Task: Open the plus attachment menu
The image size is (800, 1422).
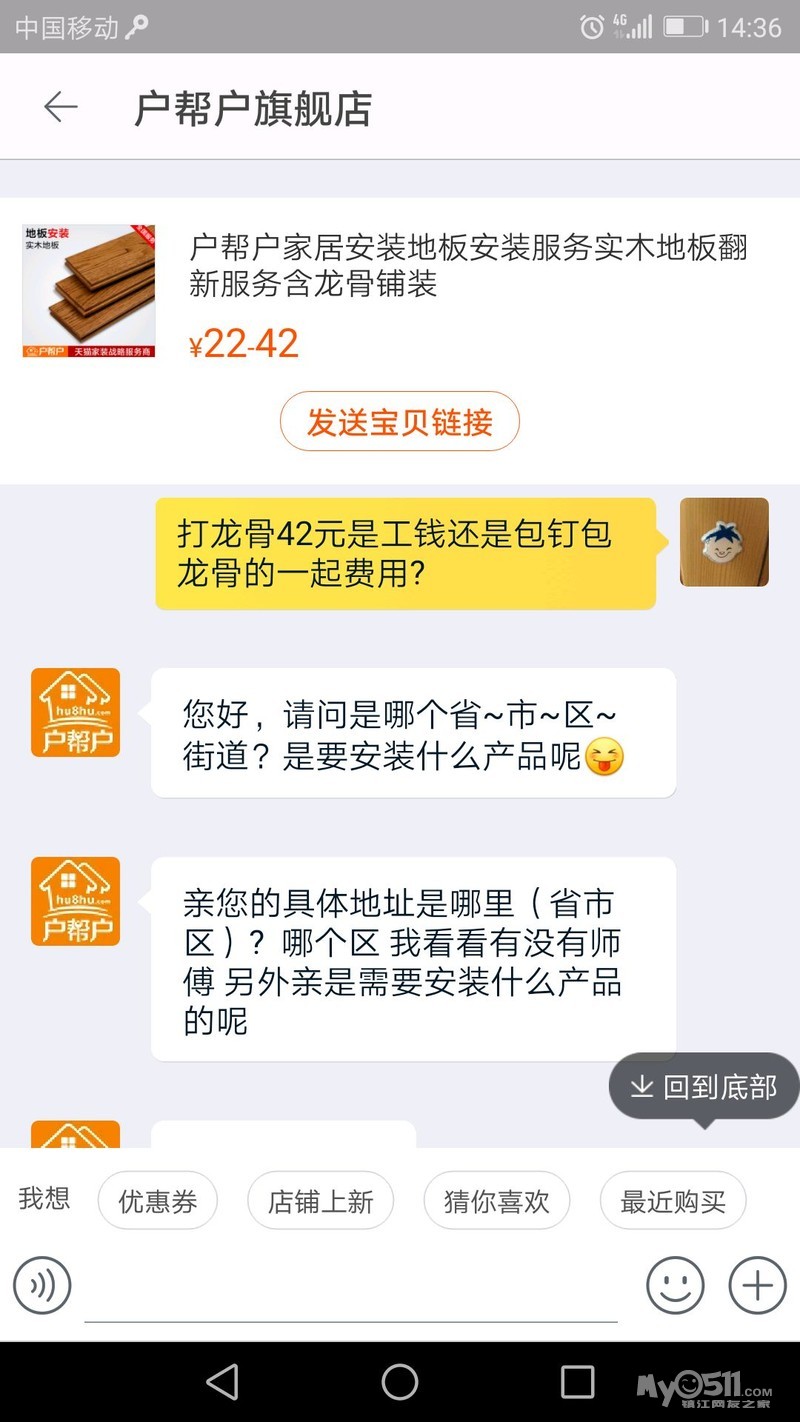Action: 757,1285
